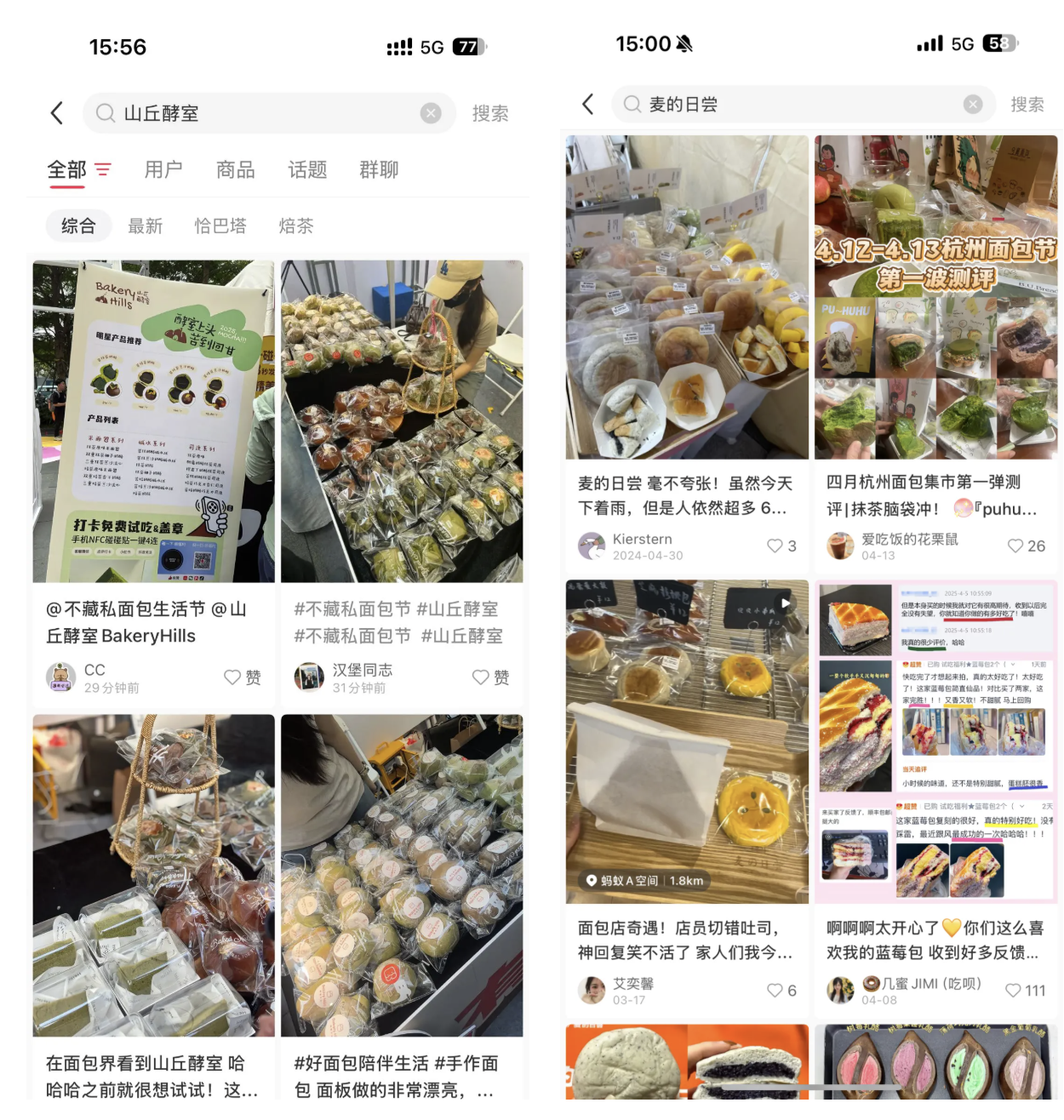The image size is (1064, 1120).
Task: Switch to the 用户 tab
Action: [163, 170]
